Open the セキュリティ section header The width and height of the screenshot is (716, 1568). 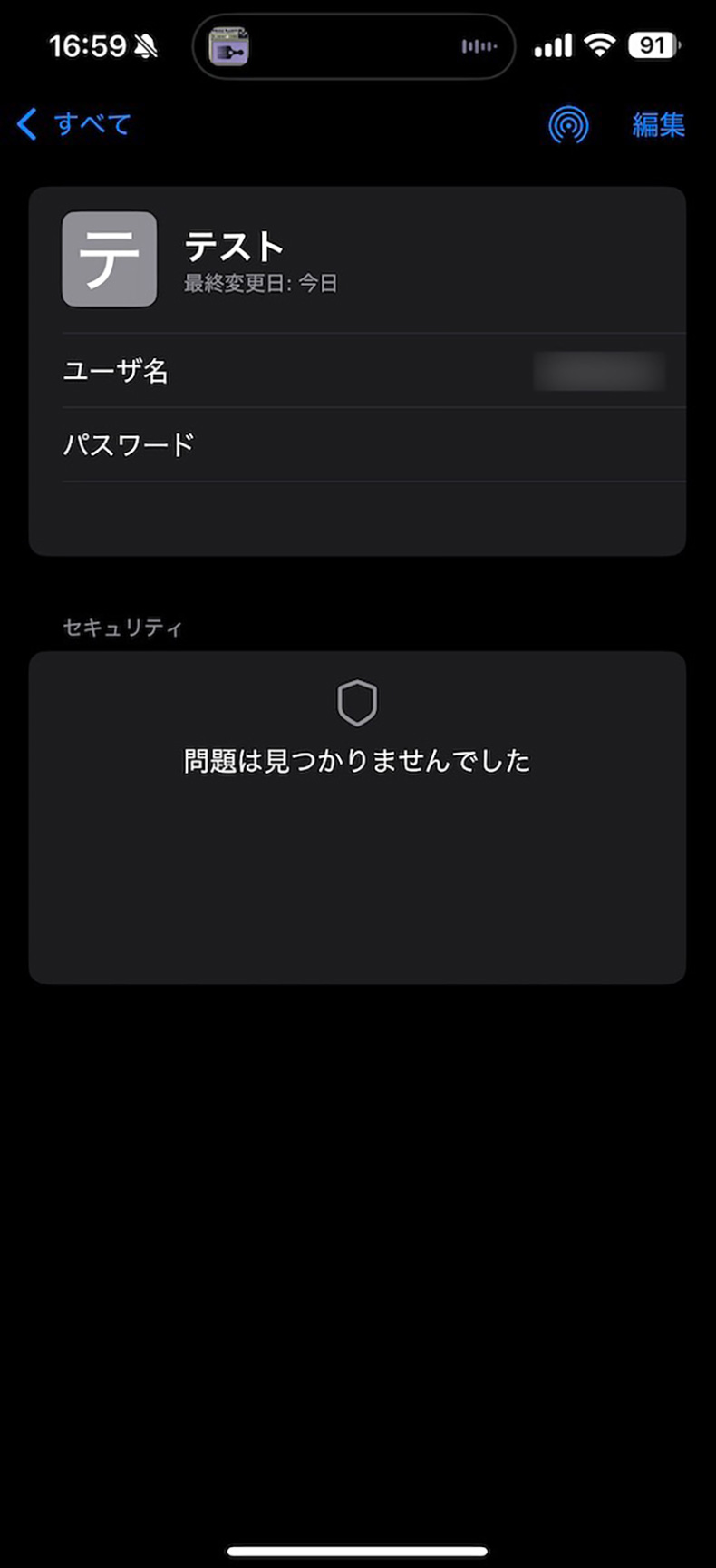121,626
